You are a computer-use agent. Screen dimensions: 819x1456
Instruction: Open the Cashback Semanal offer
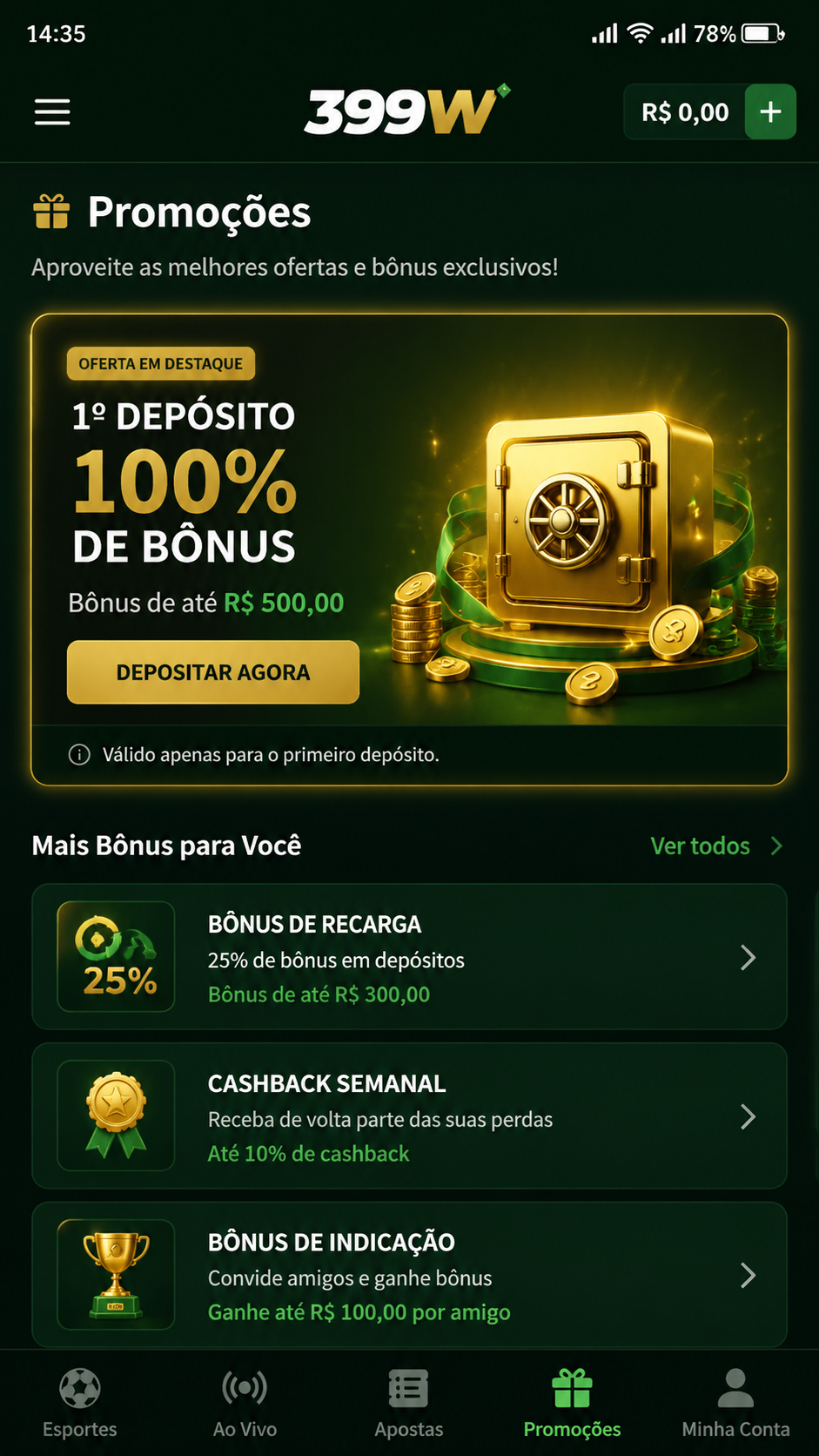point(409,1116)
